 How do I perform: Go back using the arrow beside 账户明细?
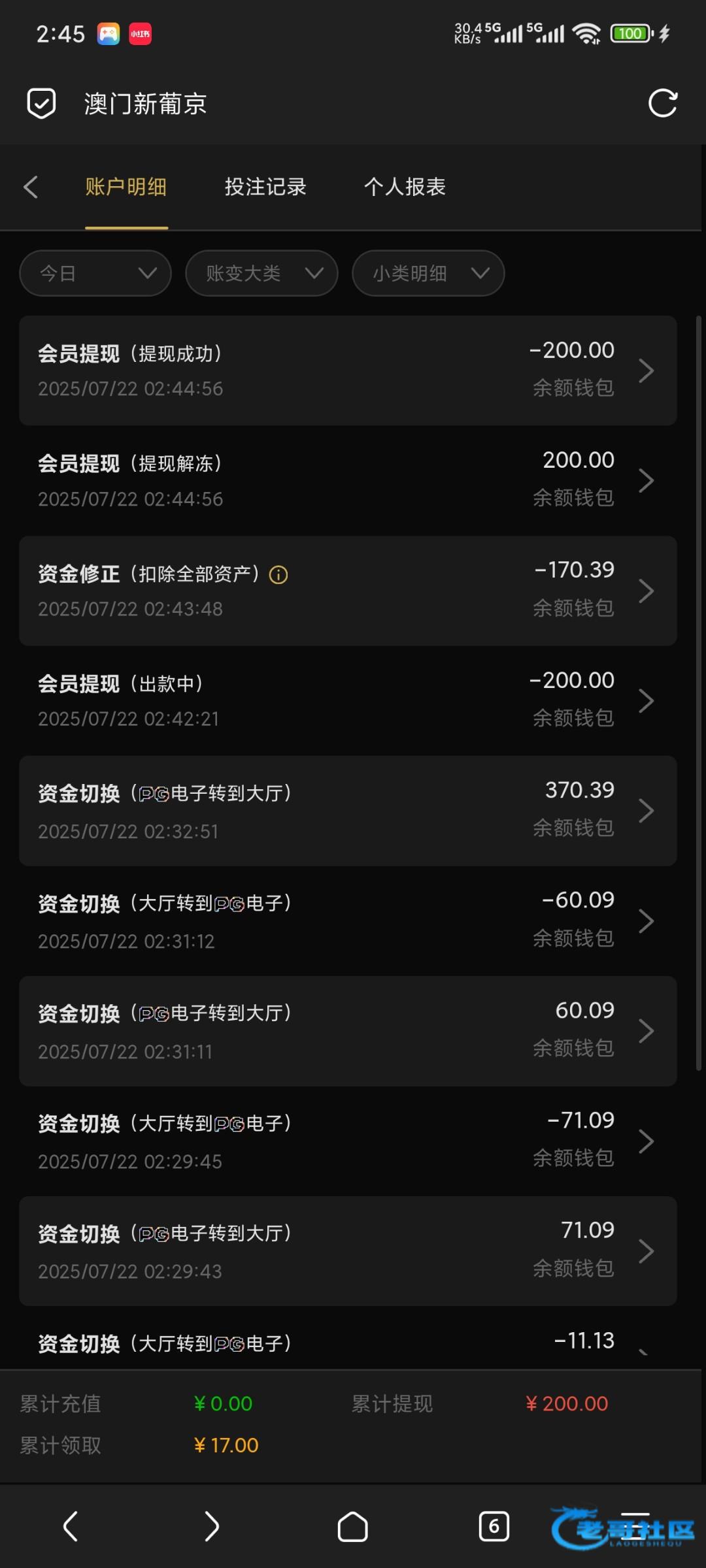pos(31,187)
